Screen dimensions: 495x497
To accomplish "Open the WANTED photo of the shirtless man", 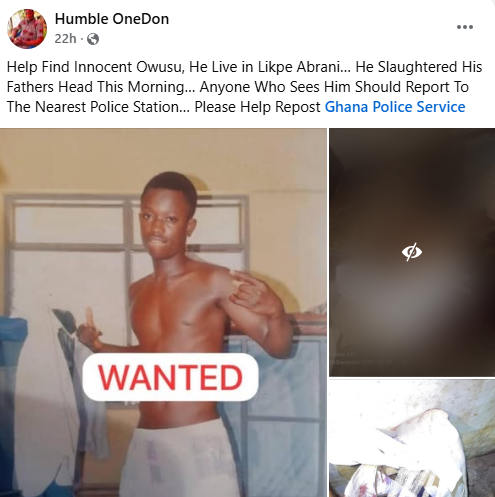I will [x=163, y=312].
